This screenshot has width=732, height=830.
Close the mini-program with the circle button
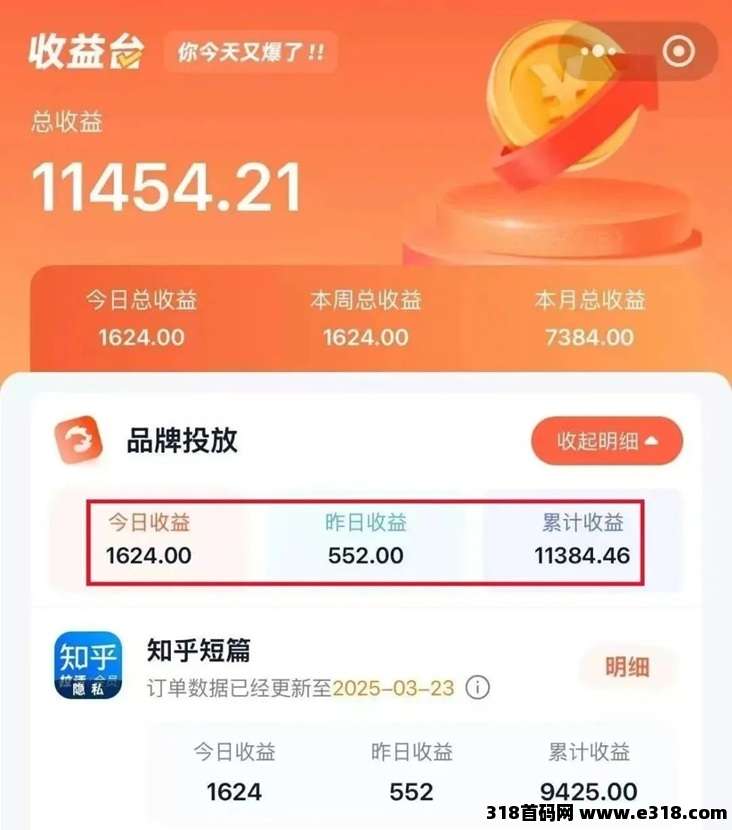click(x=680, y=50)
